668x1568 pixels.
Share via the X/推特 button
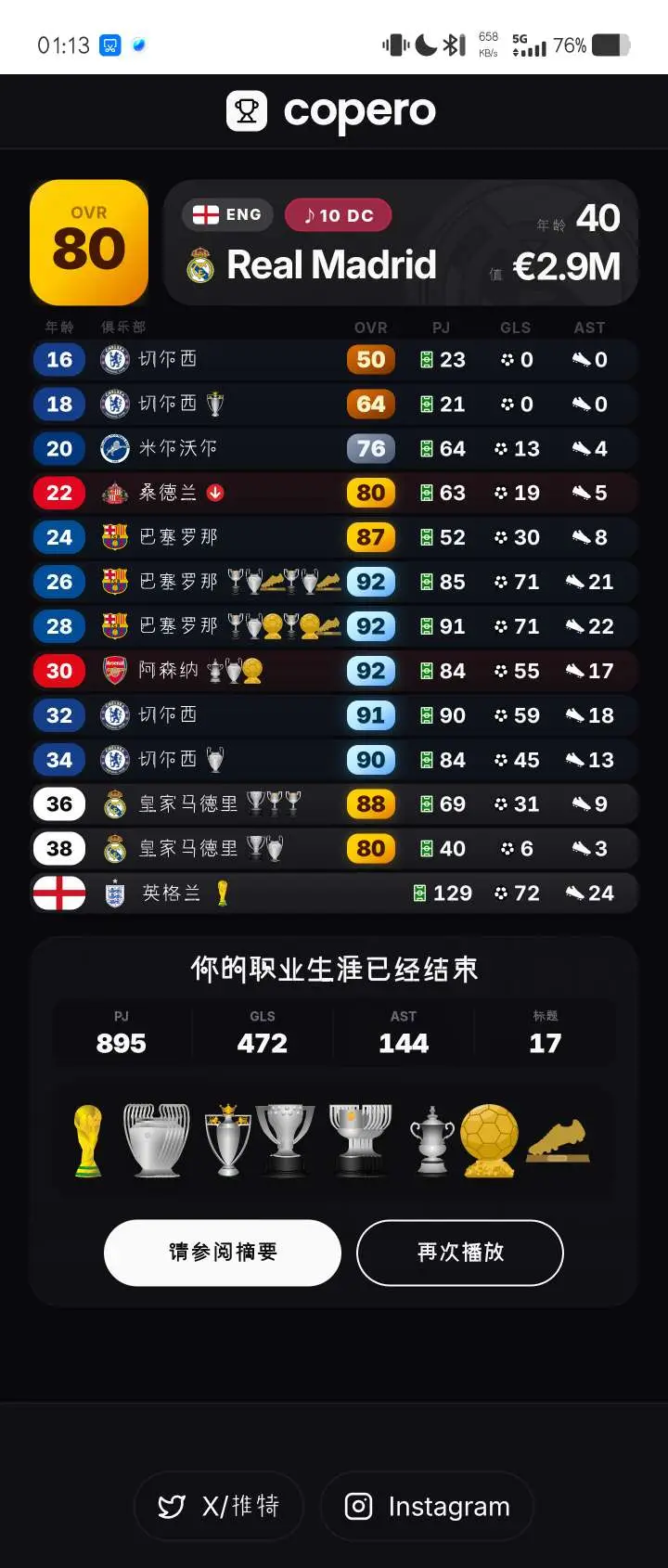(x=219, y=1506)
